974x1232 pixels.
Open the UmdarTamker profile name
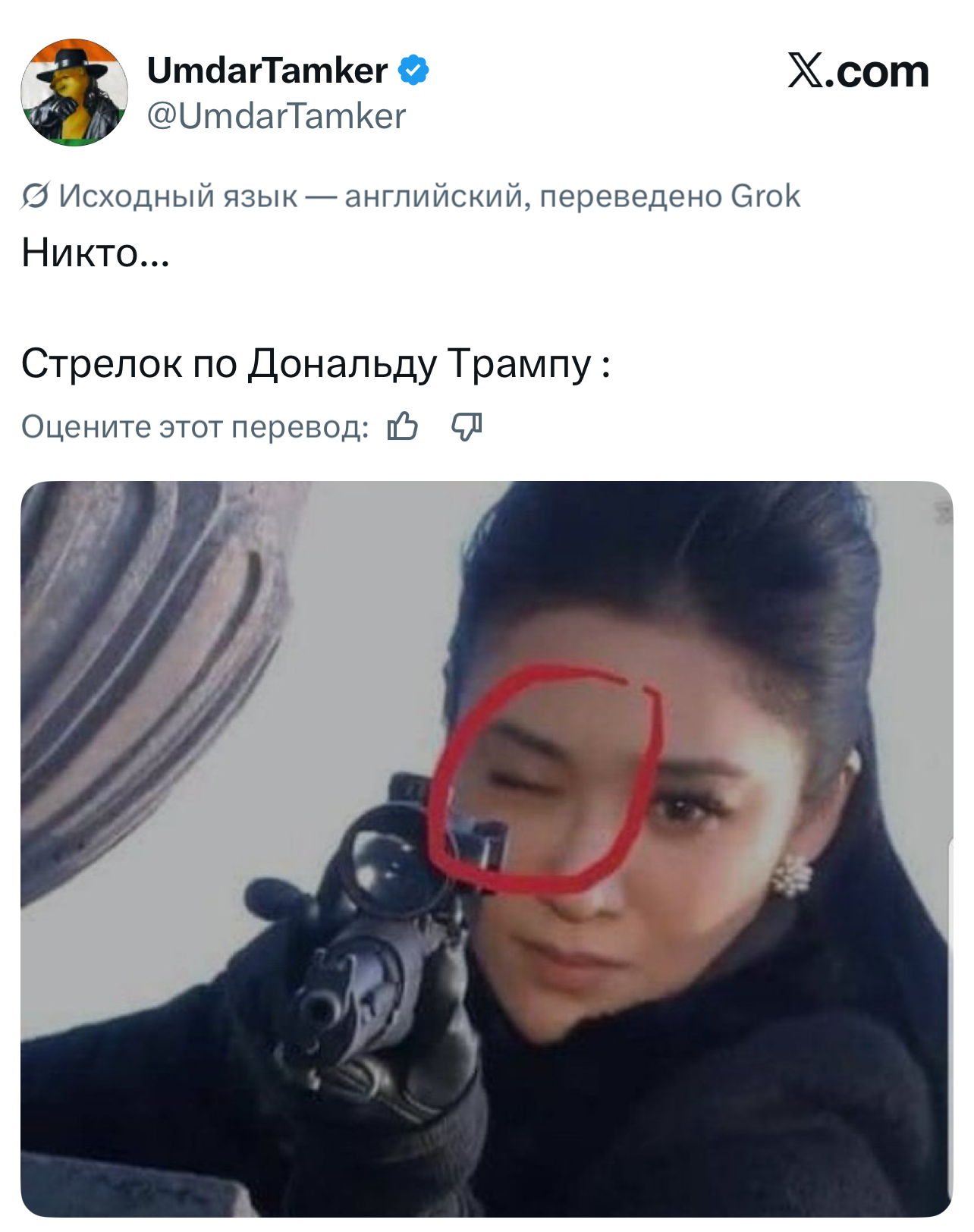267,71
